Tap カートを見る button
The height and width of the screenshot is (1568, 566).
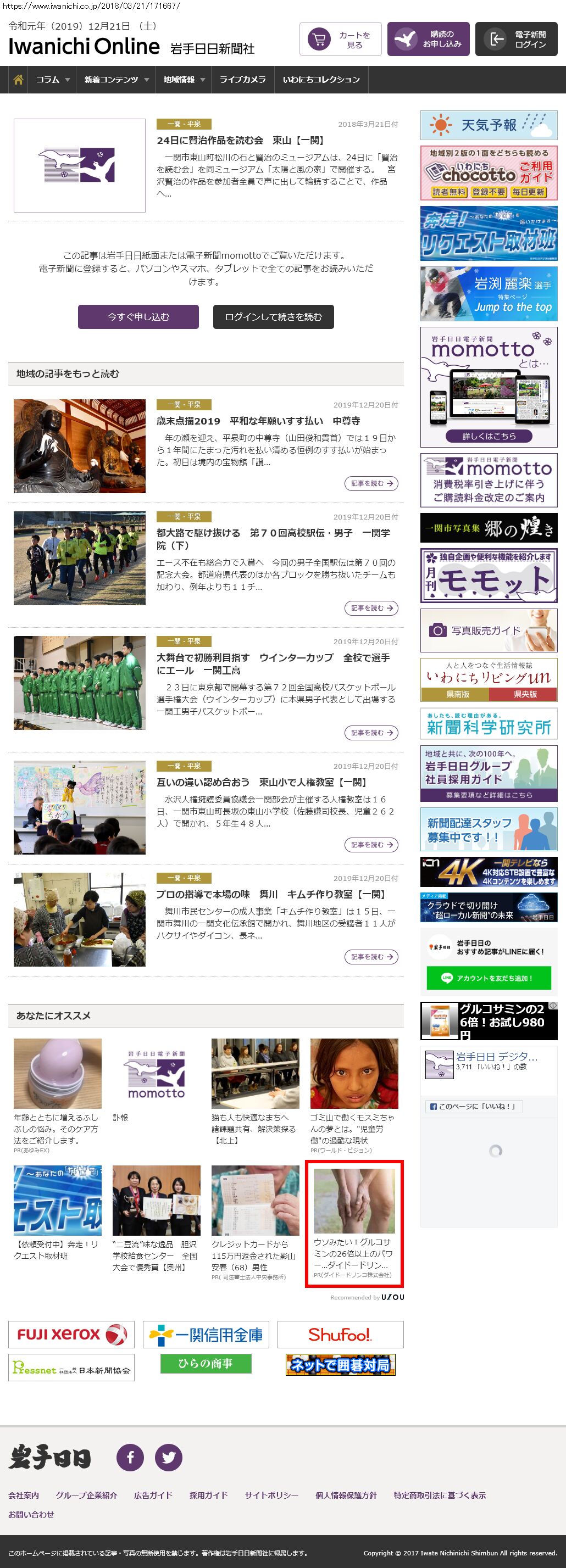340,40
